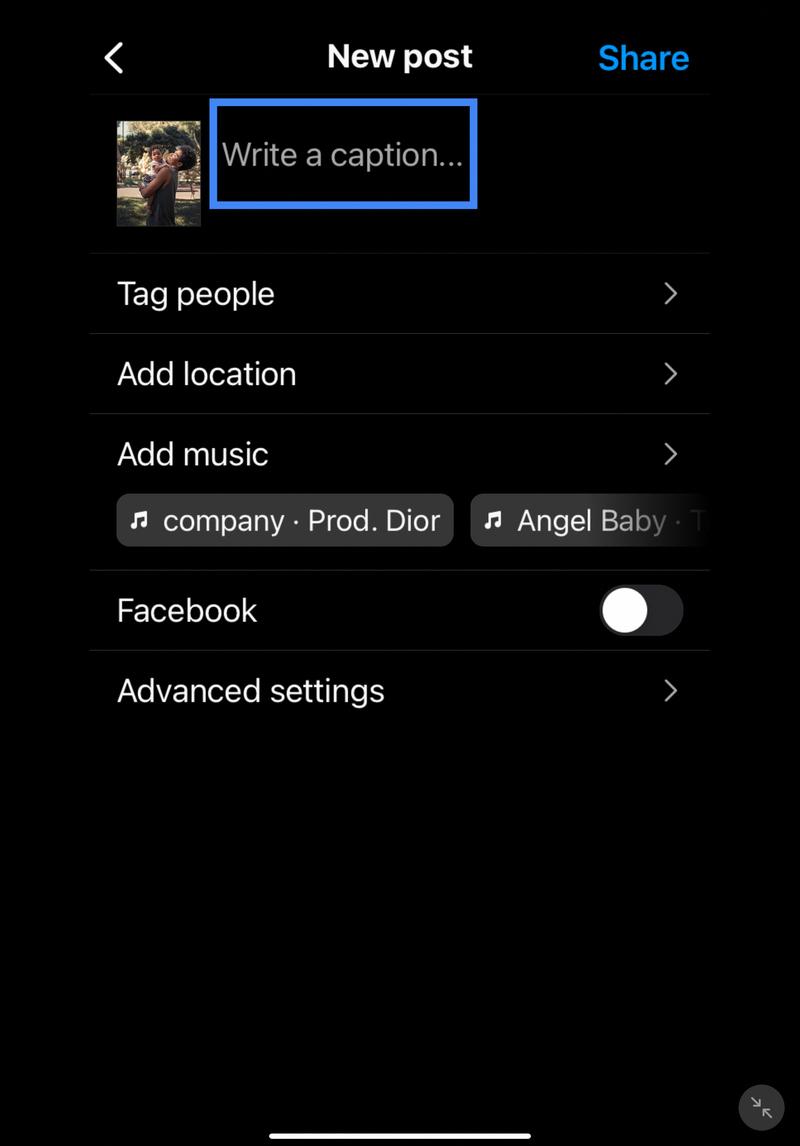Viewport: 800px width, 1146px height.
Task: Open Tag people
Action: [x=399, y=294]
